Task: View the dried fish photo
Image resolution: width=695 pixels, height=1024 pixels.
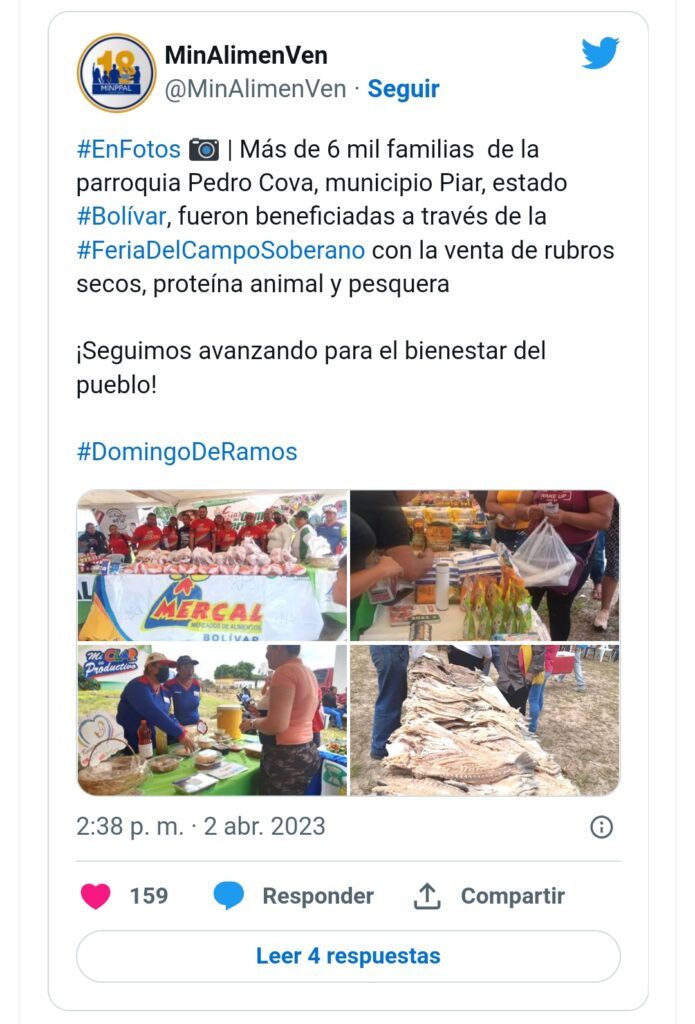Action: (484, 720)
